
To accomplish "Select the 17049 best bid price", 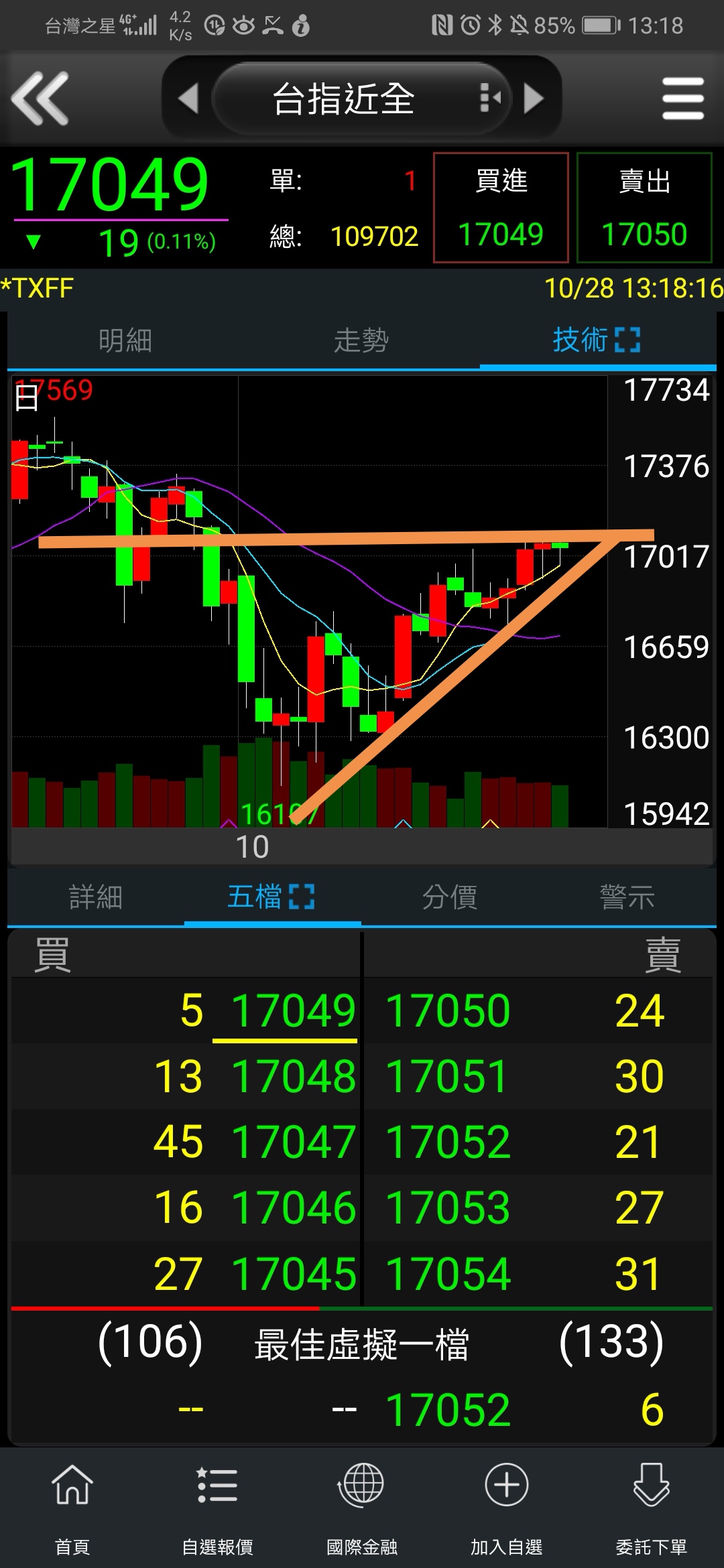I will point(293,1010).
